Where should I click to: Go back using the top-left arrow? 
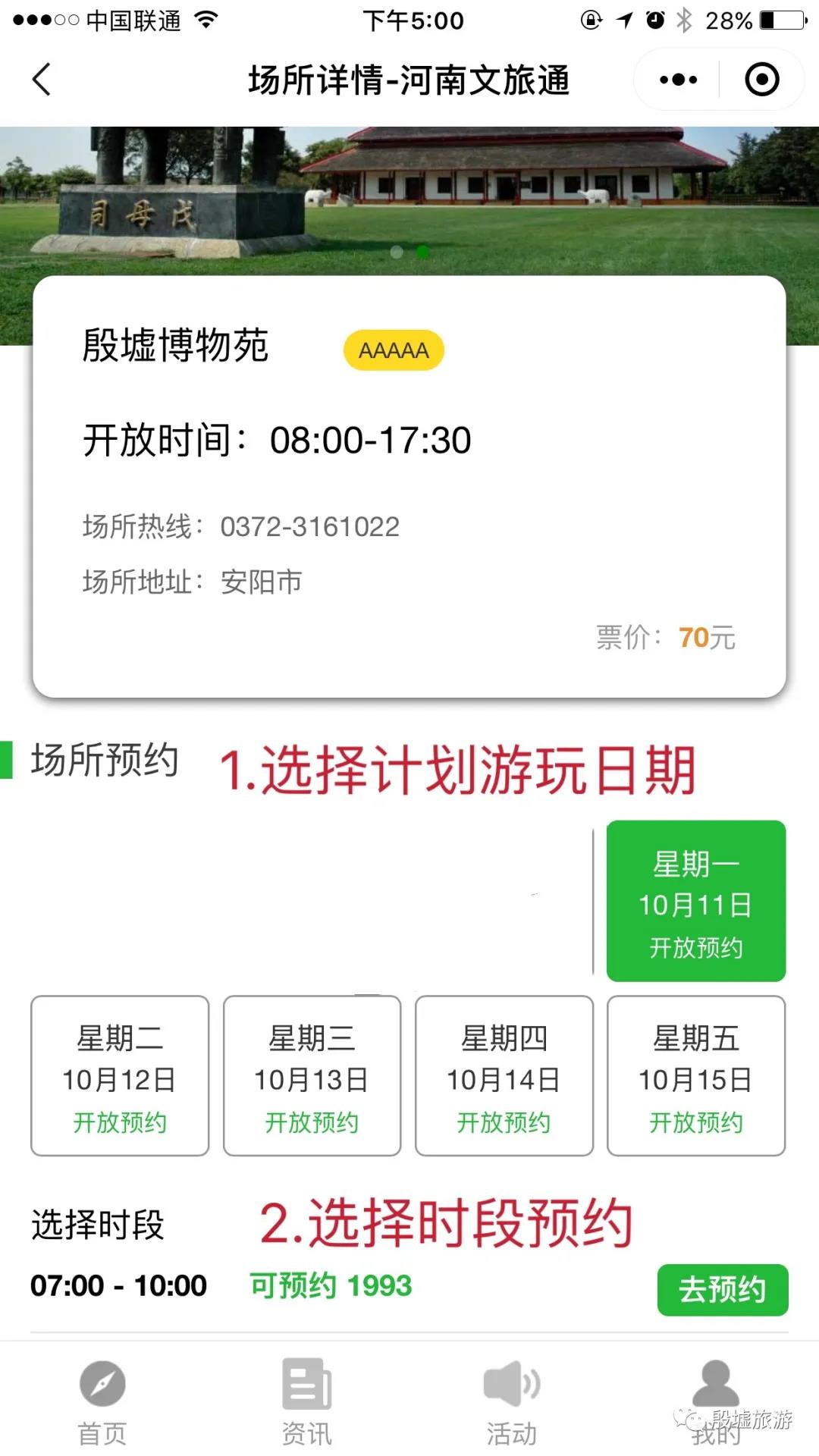42,80
